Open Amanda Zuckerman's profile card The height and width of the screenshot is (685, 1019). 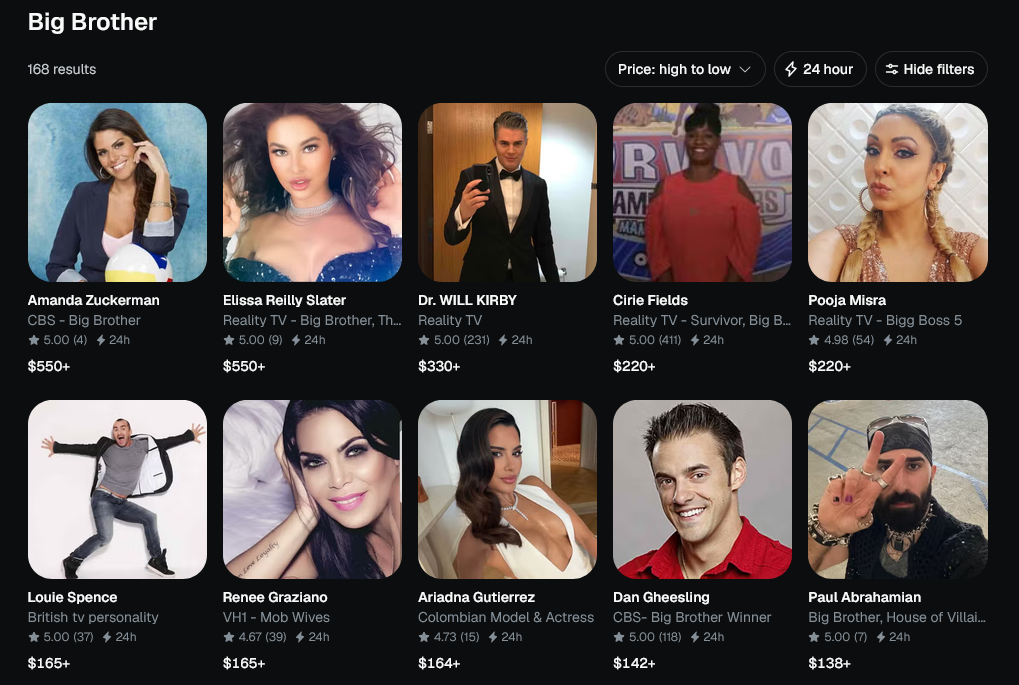click(x=117, y=238)
